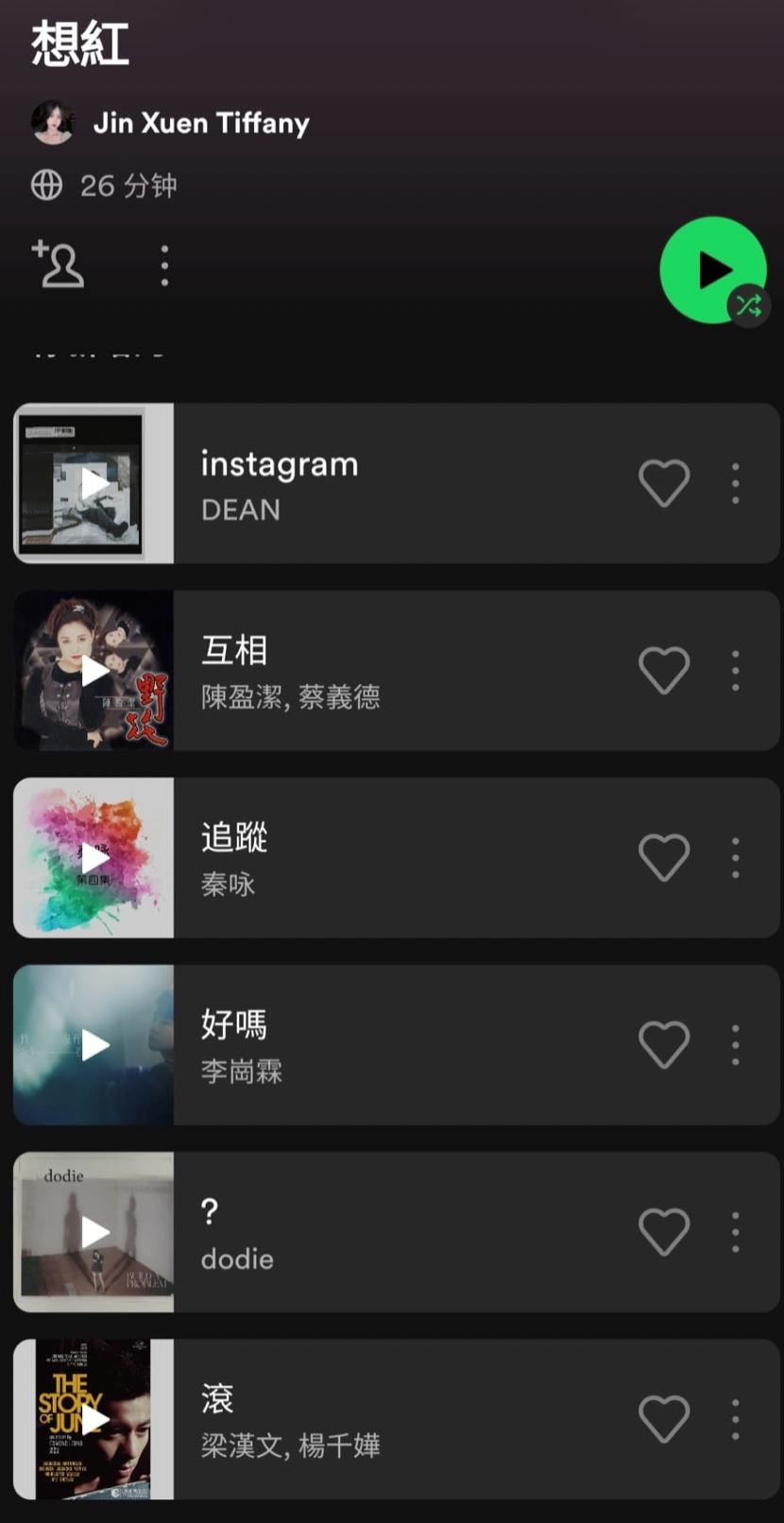Play the song 好嗎 by 李崗霖
This screenshot has width=784, height=1523.
click(x=94, y=1045)
